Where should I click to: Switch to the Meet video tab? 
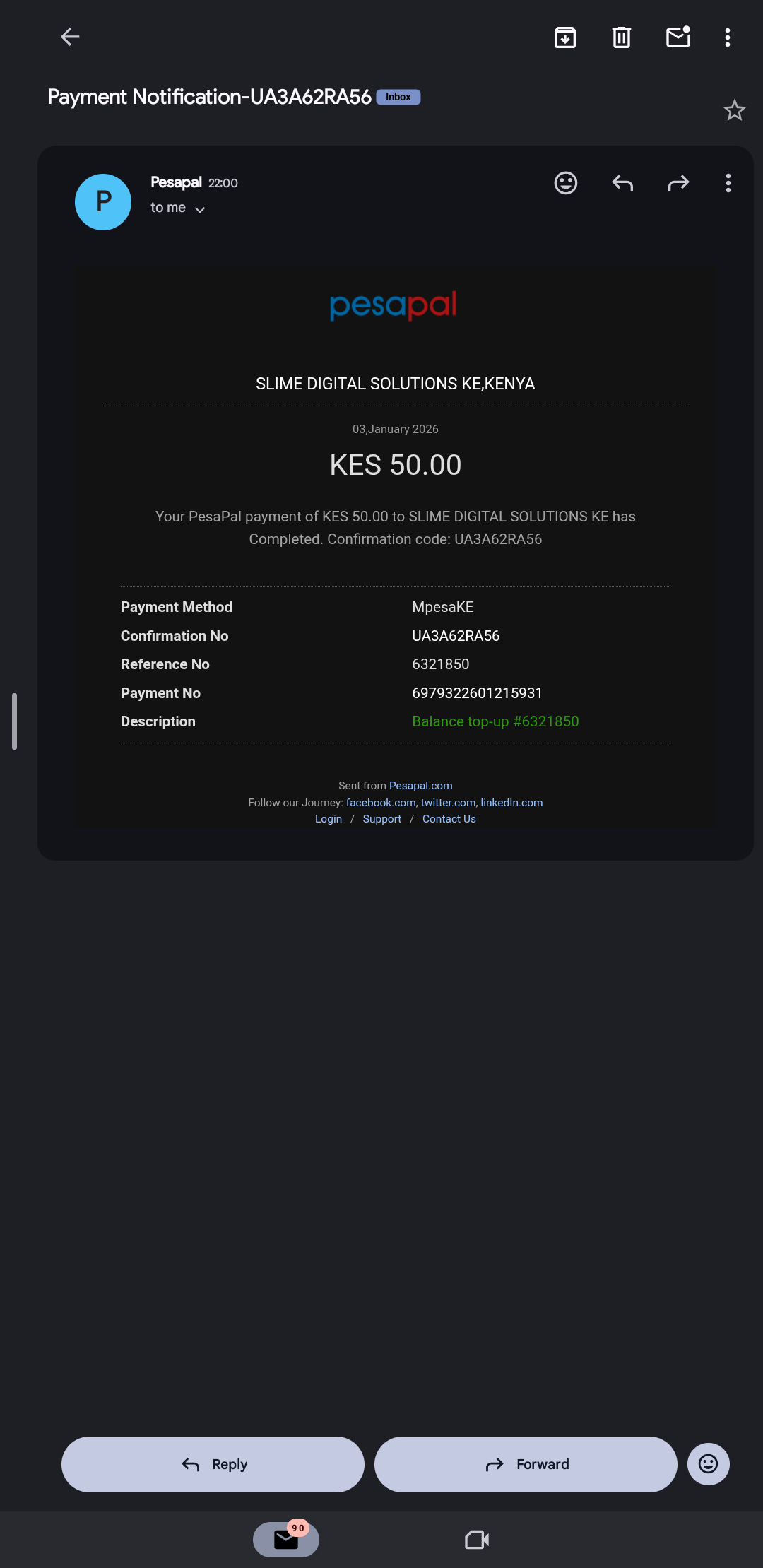(x=477, y=1539)
